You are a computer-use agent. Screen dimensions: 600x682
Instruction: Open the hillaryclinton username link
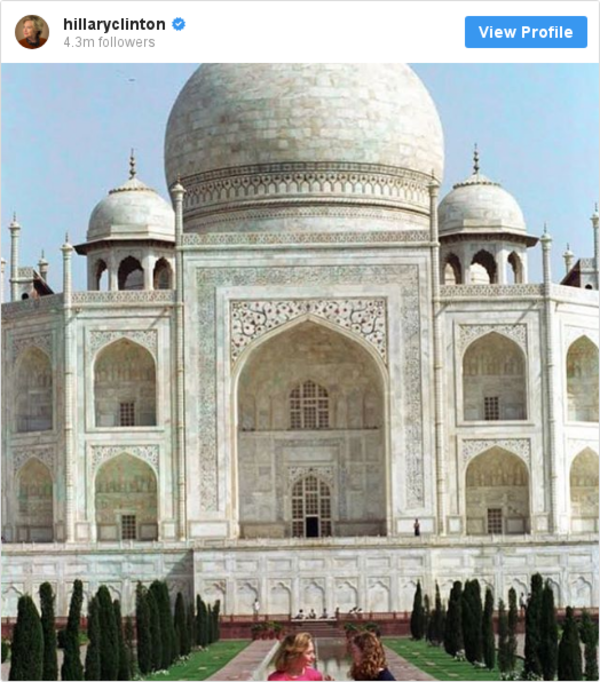[113, 24]
